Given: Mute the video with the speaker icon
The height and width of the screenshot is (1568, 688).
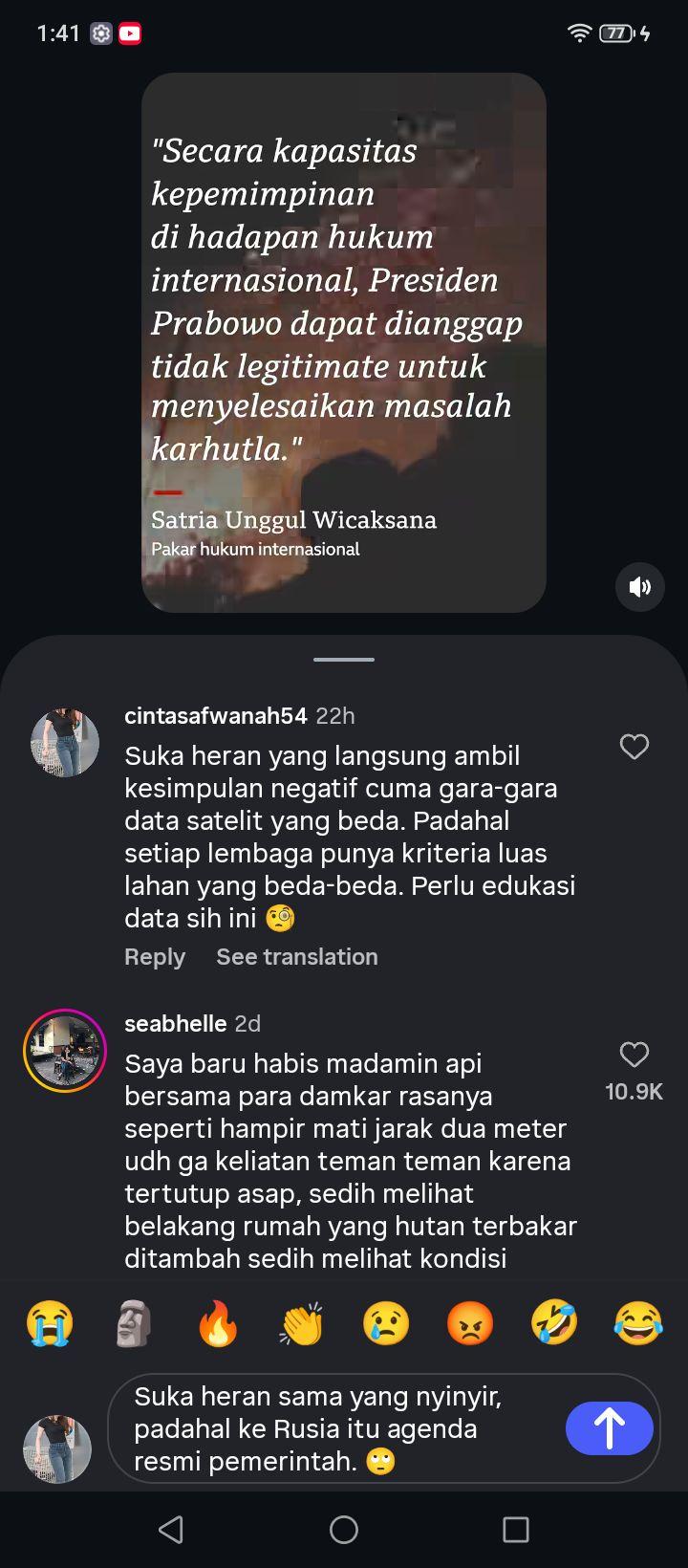Looking at the screenshot, I should (x=639, y=587).
